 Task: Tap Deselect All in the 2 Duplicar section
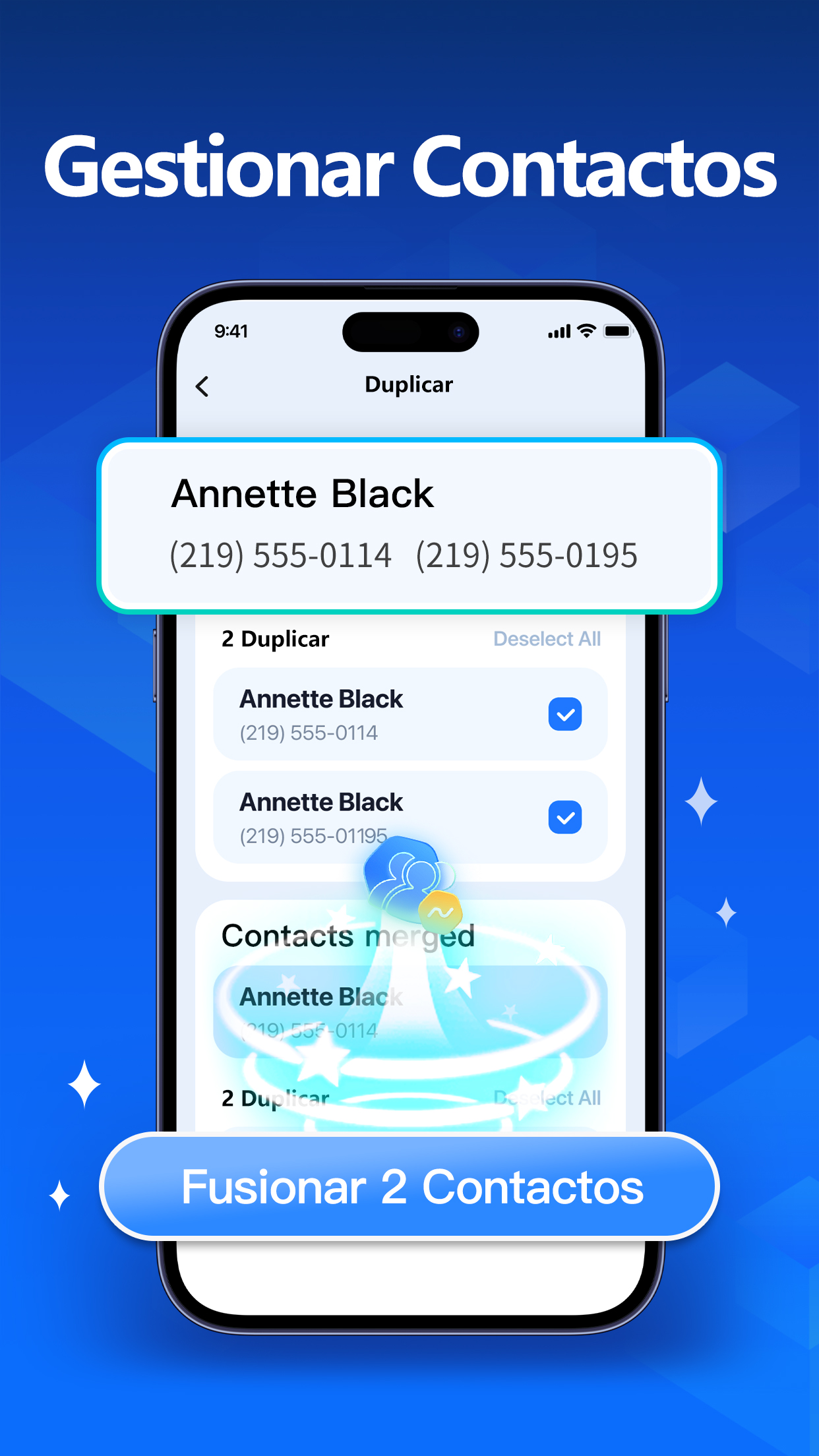coord(547,638)
